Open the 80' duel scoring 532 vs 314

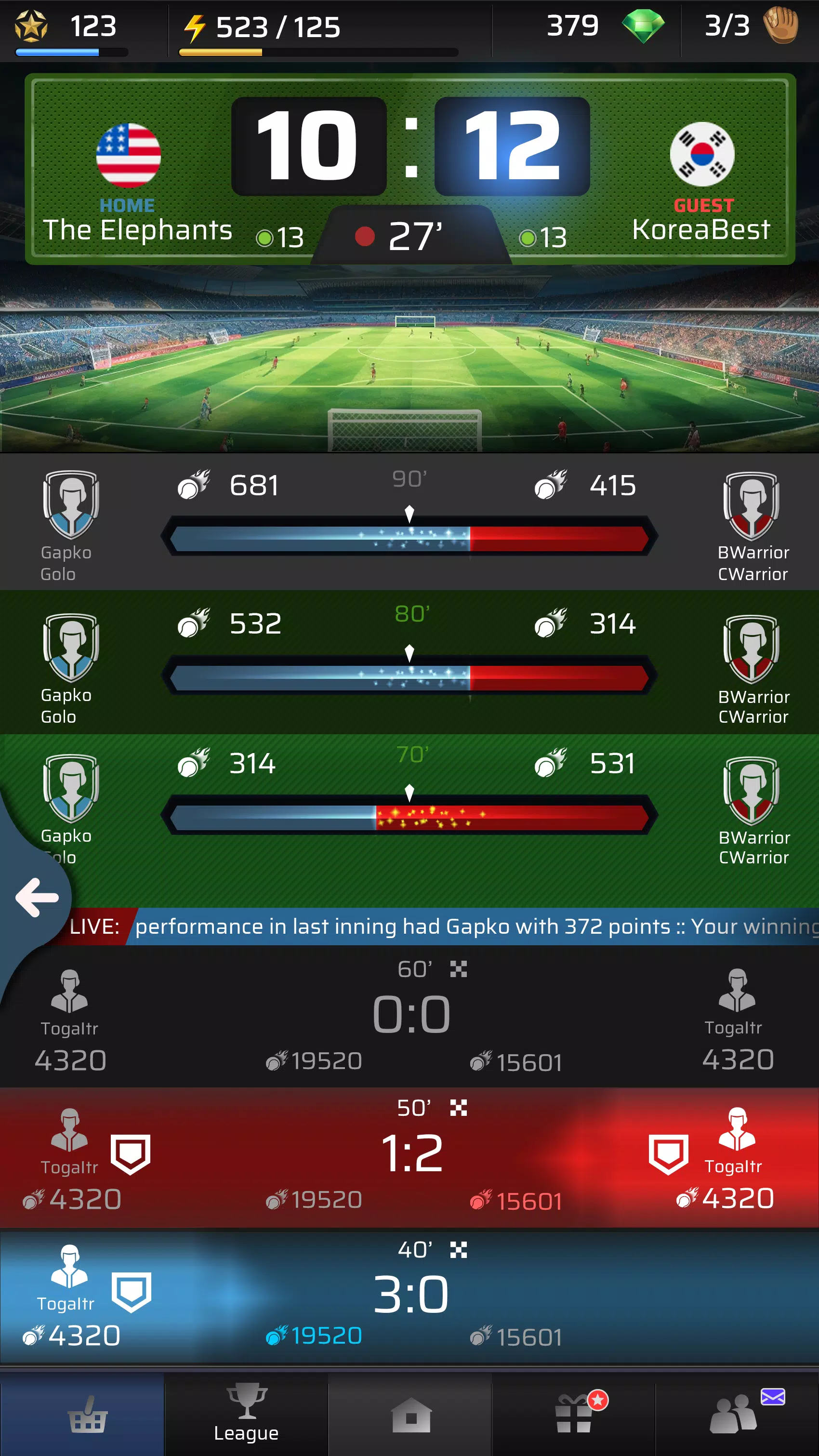click(409, 662)
